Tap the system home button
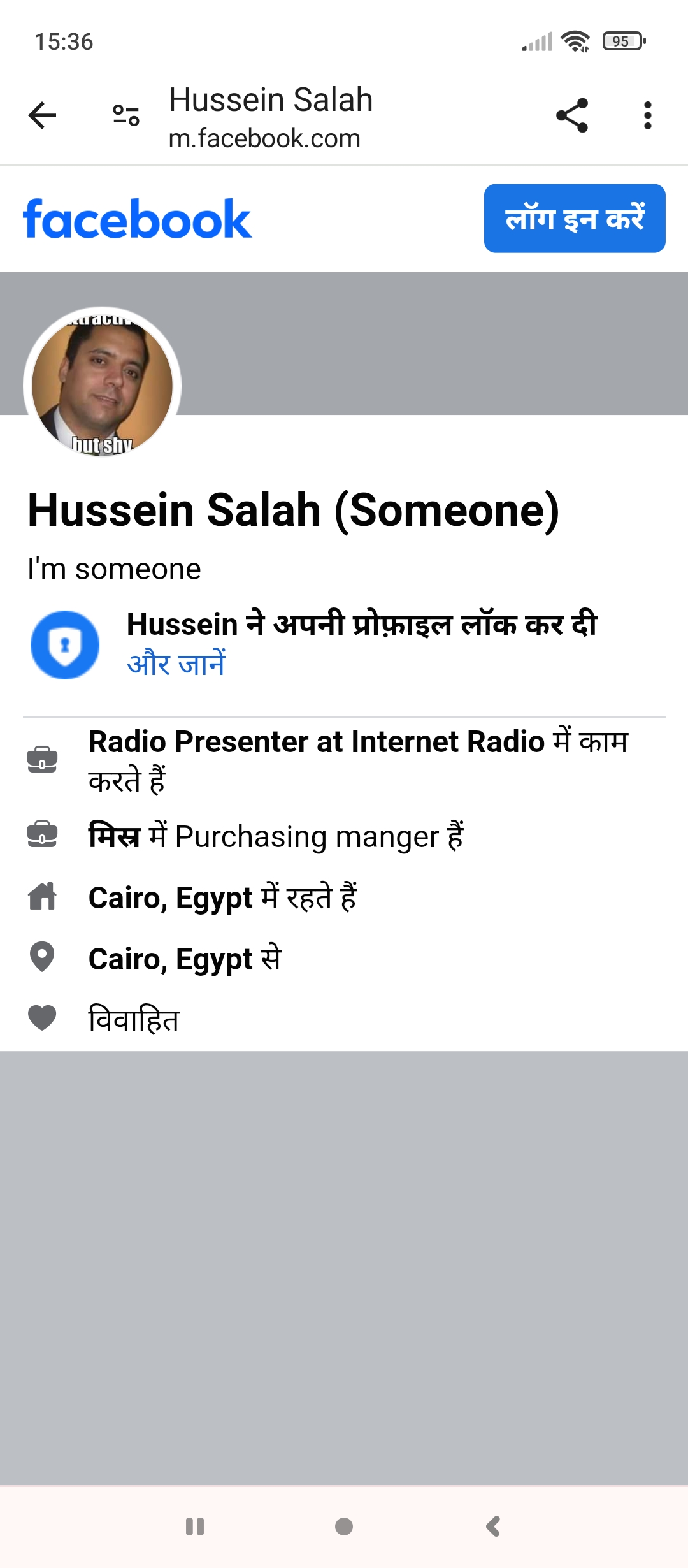 (344, 1527)
